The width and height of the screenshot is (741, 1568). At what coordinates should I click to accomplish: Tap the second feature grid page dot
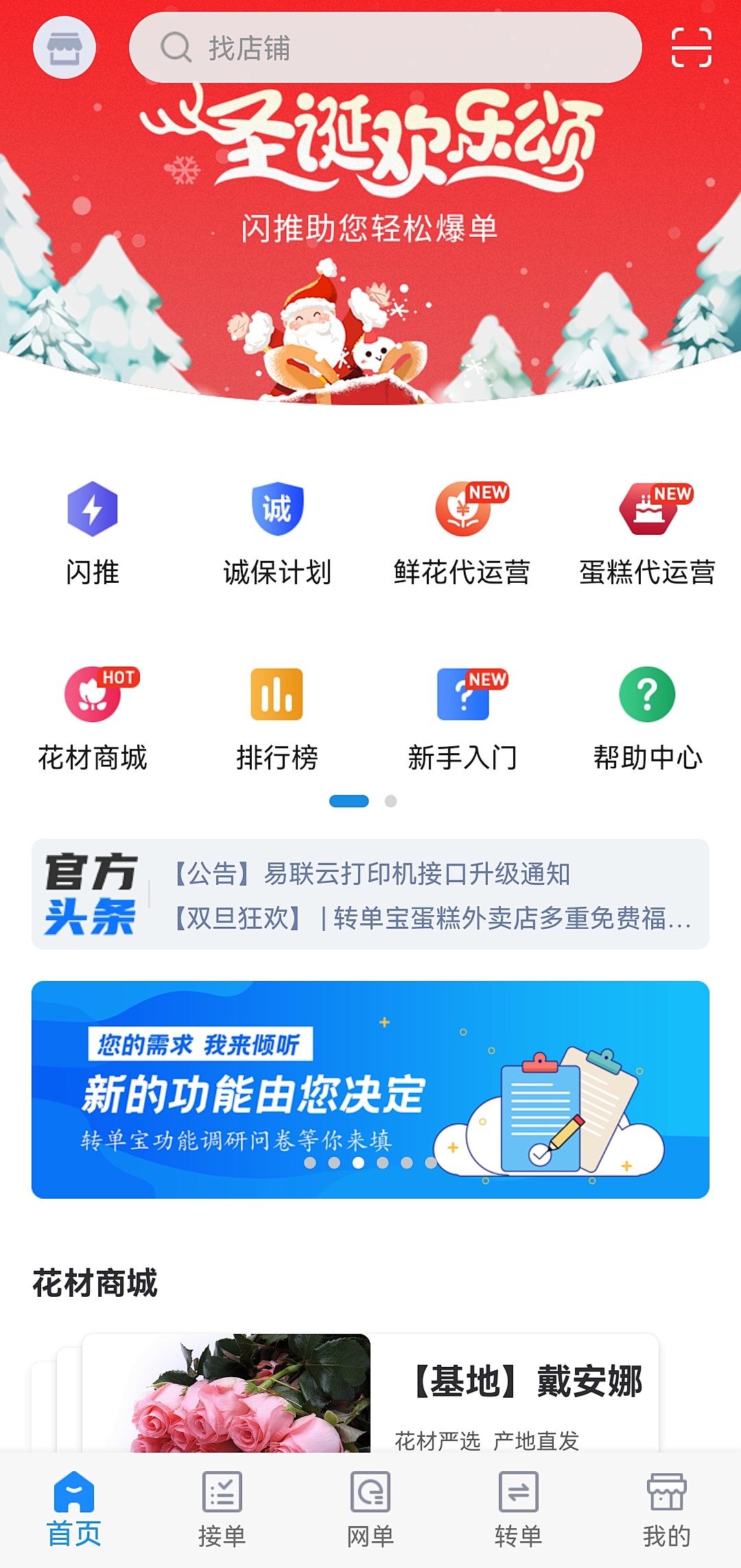coord(391,800)
